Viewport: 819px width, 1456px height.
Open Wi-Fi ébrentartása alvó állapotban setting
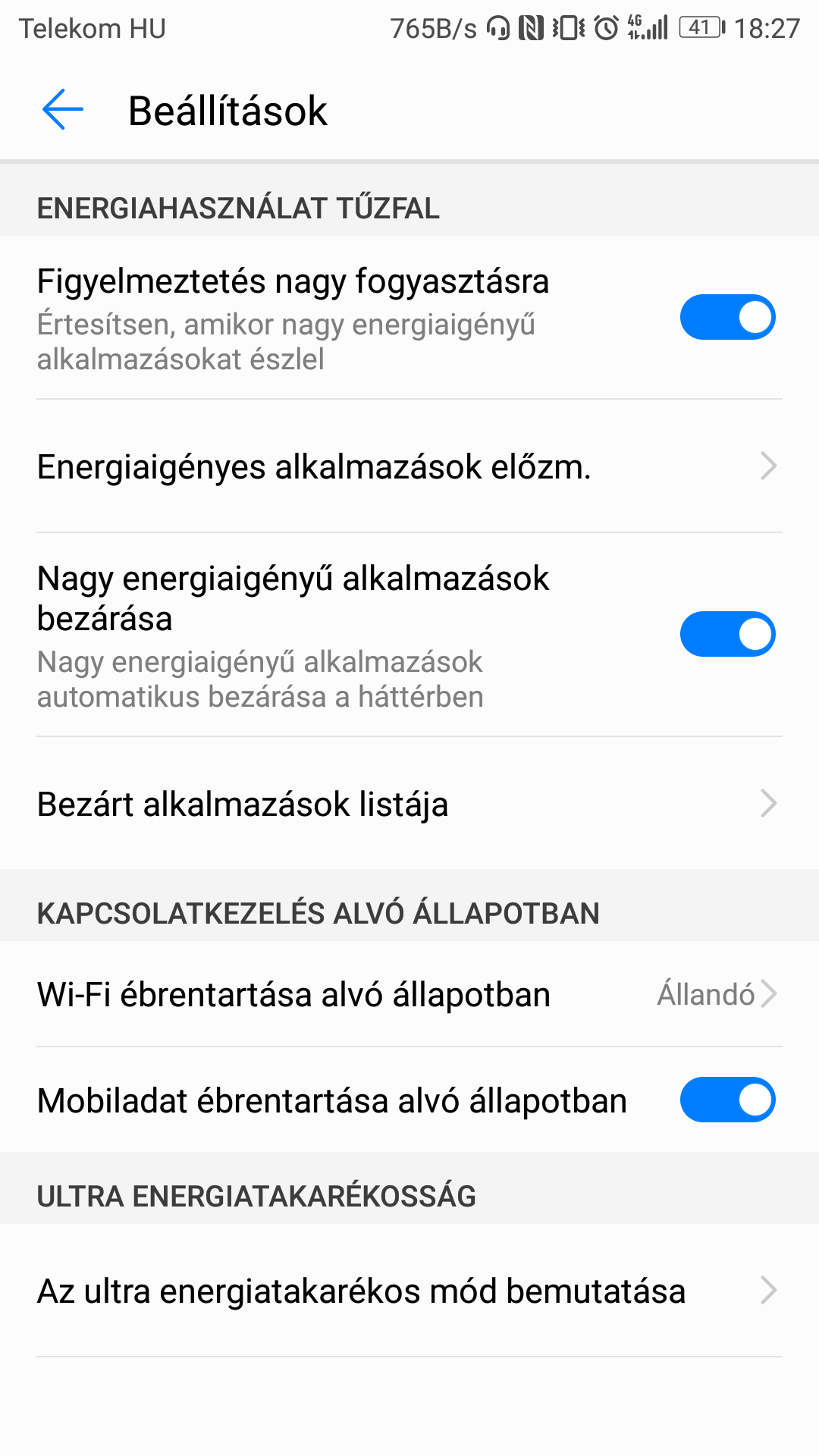(409, 994)
